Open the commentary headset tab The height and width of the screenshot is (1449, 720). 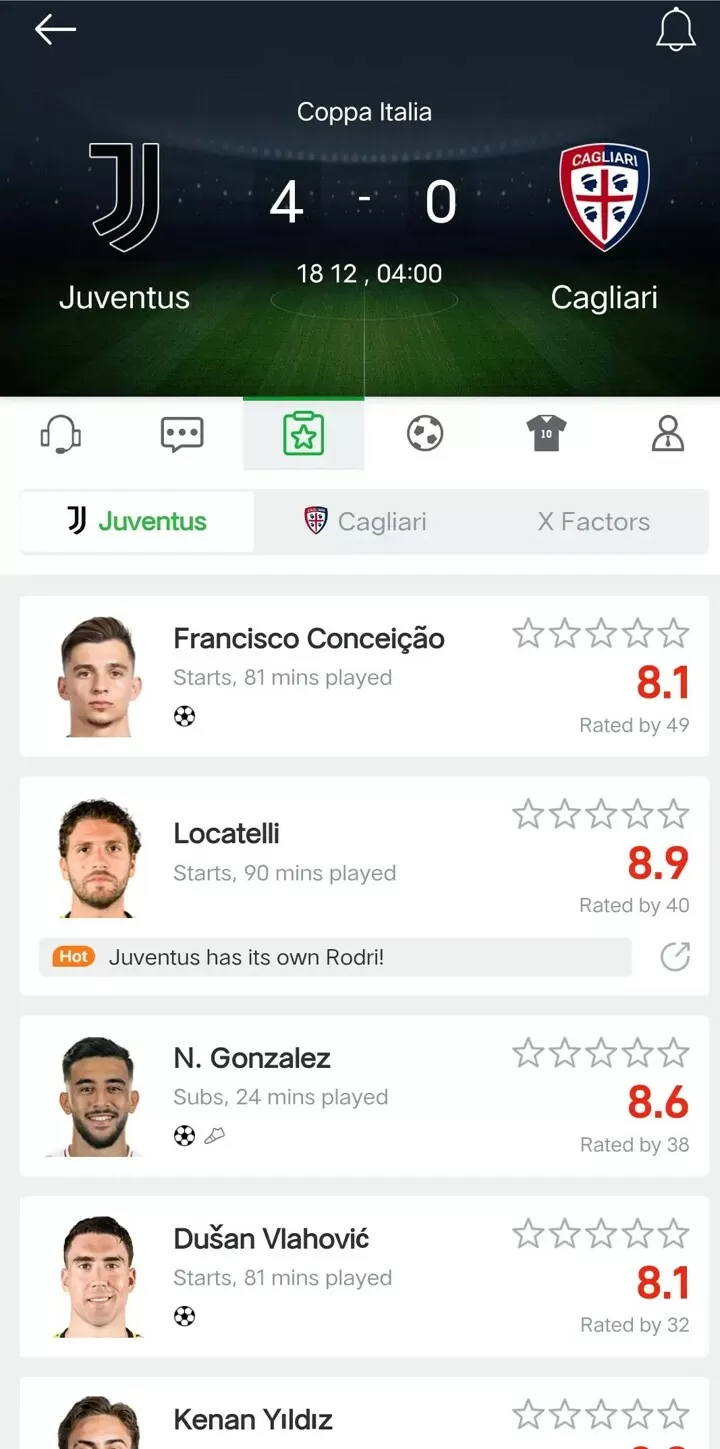(60, 433)
